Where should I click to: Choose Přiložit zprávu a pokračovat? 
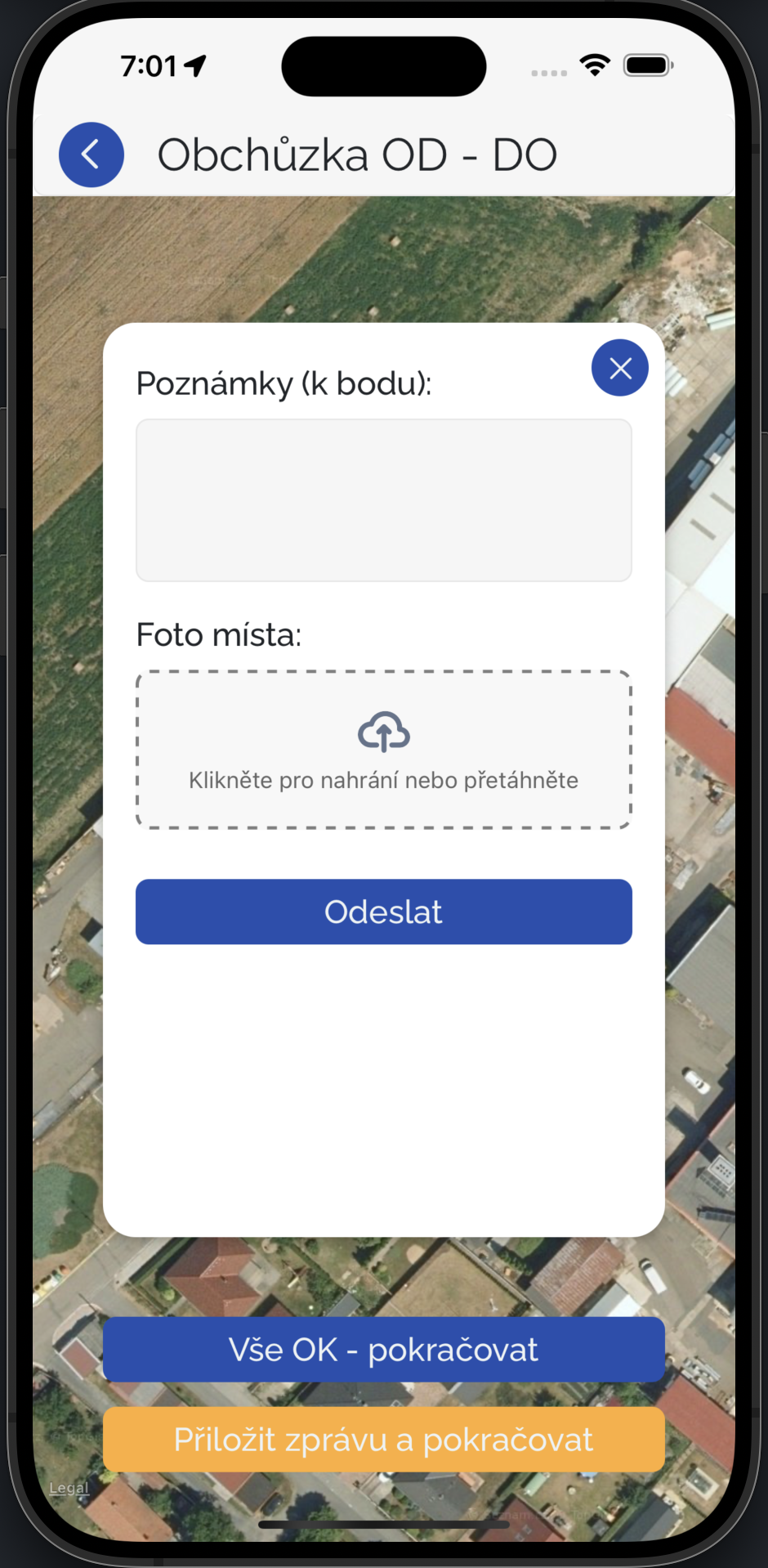383,1440
